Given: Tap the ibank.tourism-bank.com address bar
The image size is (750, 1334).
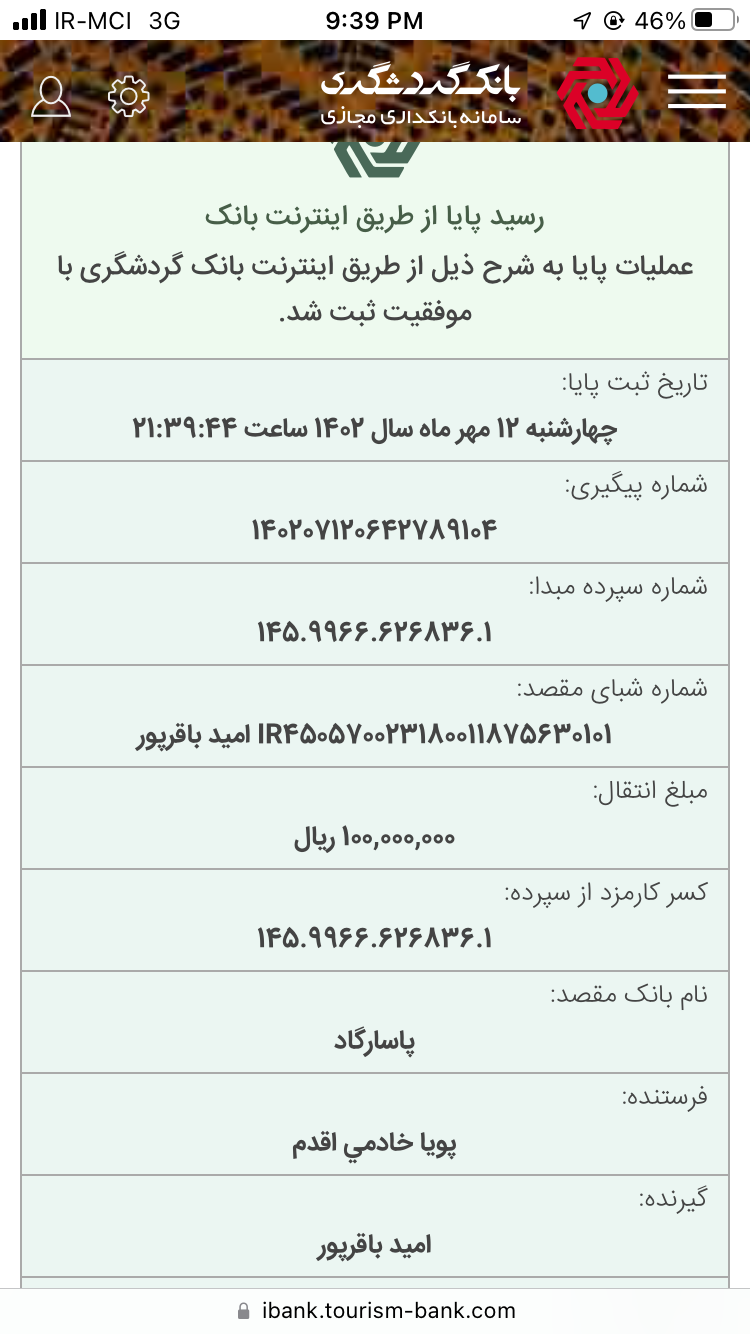Looking at the screenshot, I should pos(375,1310).
